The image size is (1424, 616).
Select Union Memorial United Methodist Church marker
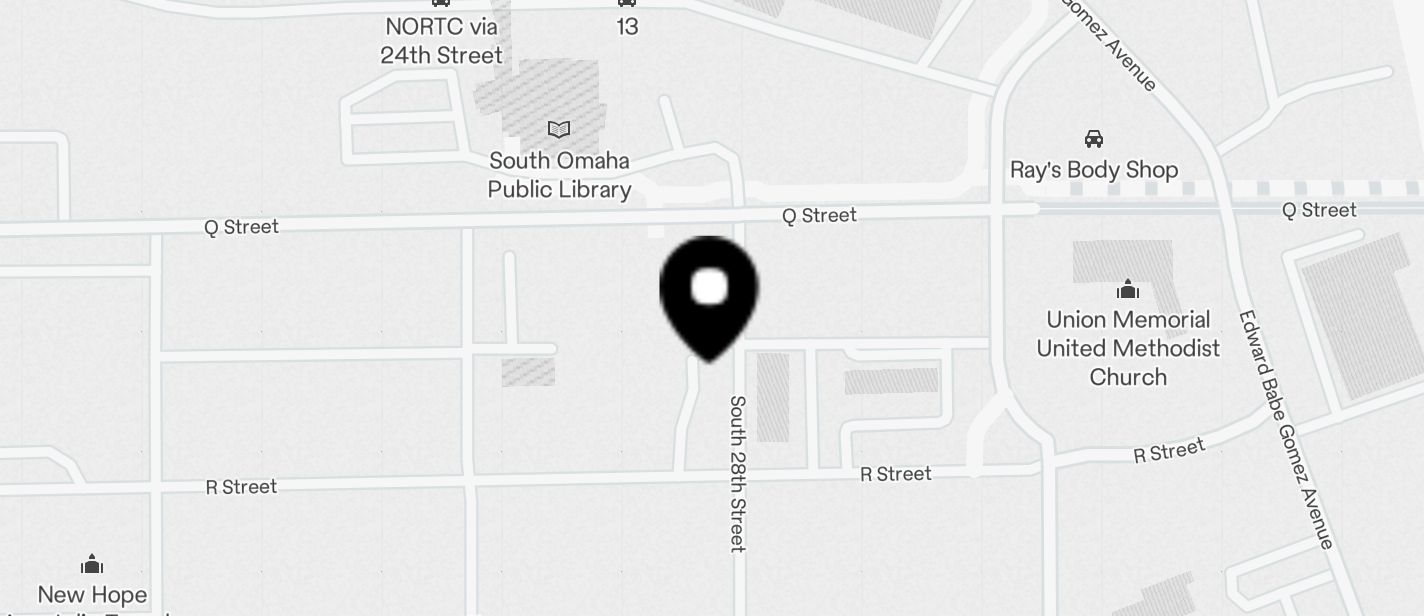(1128, 290)
